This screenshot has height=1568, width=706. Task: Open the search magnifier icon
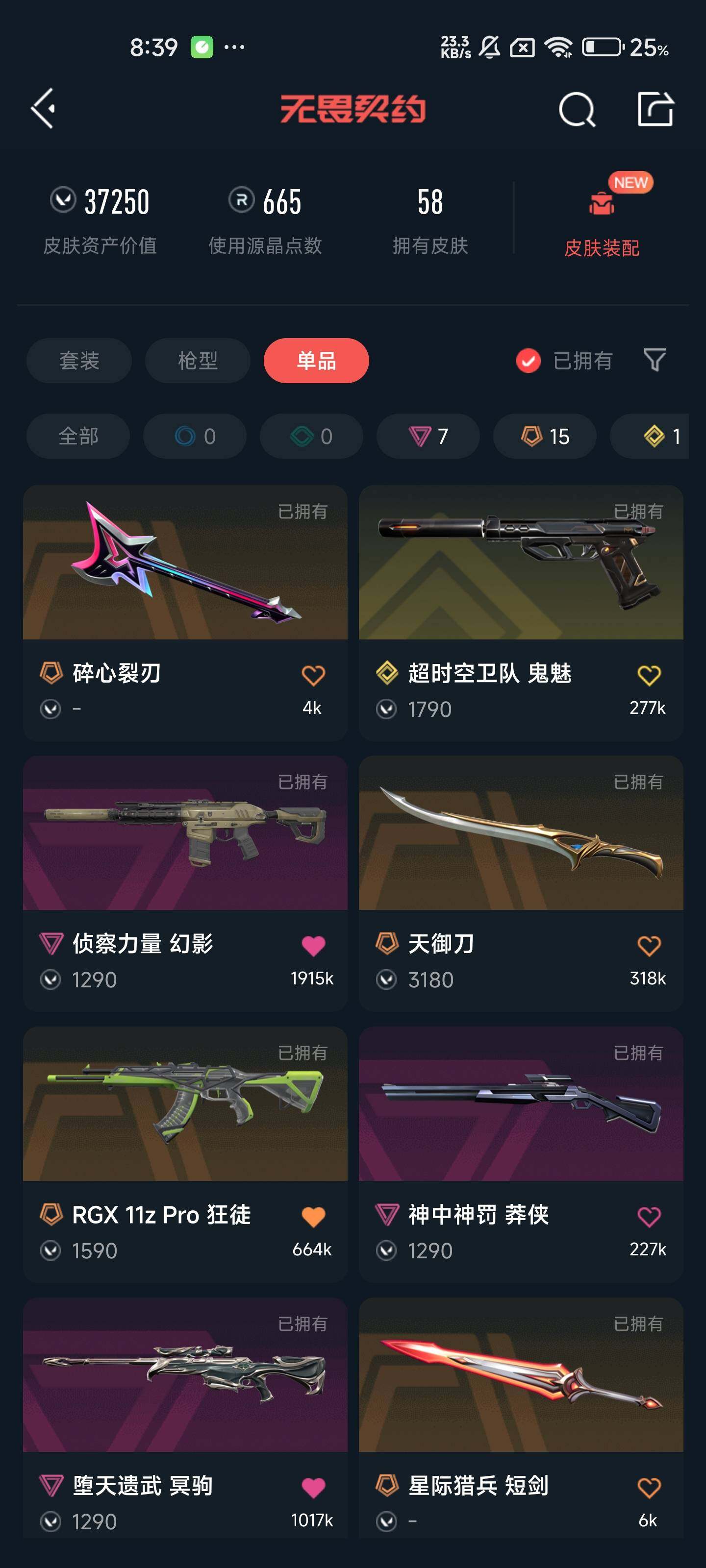tap(576, 110)
